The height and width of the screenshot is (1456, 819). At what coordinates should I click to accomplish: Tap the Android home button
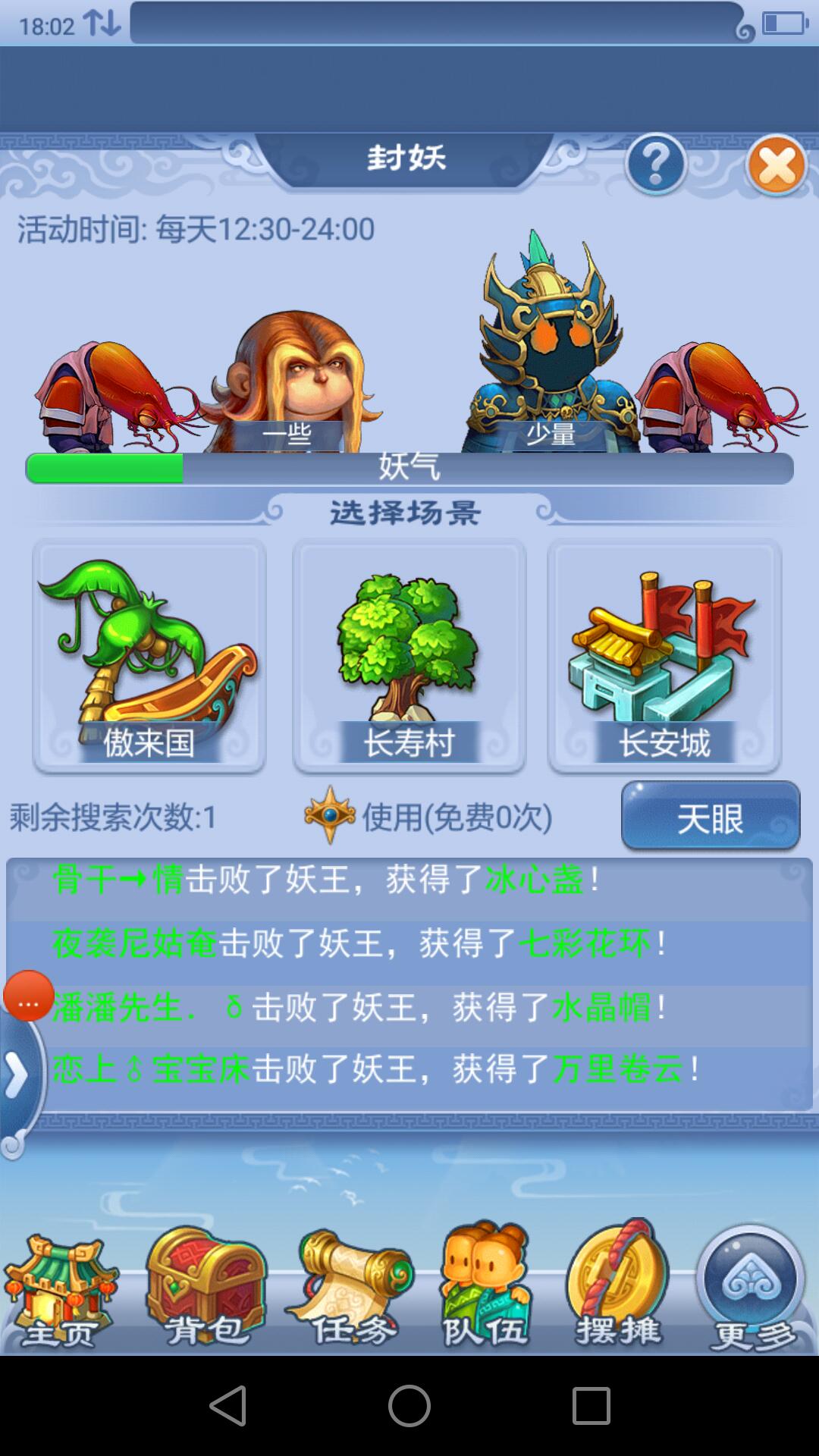click(x=409, y=1406)
